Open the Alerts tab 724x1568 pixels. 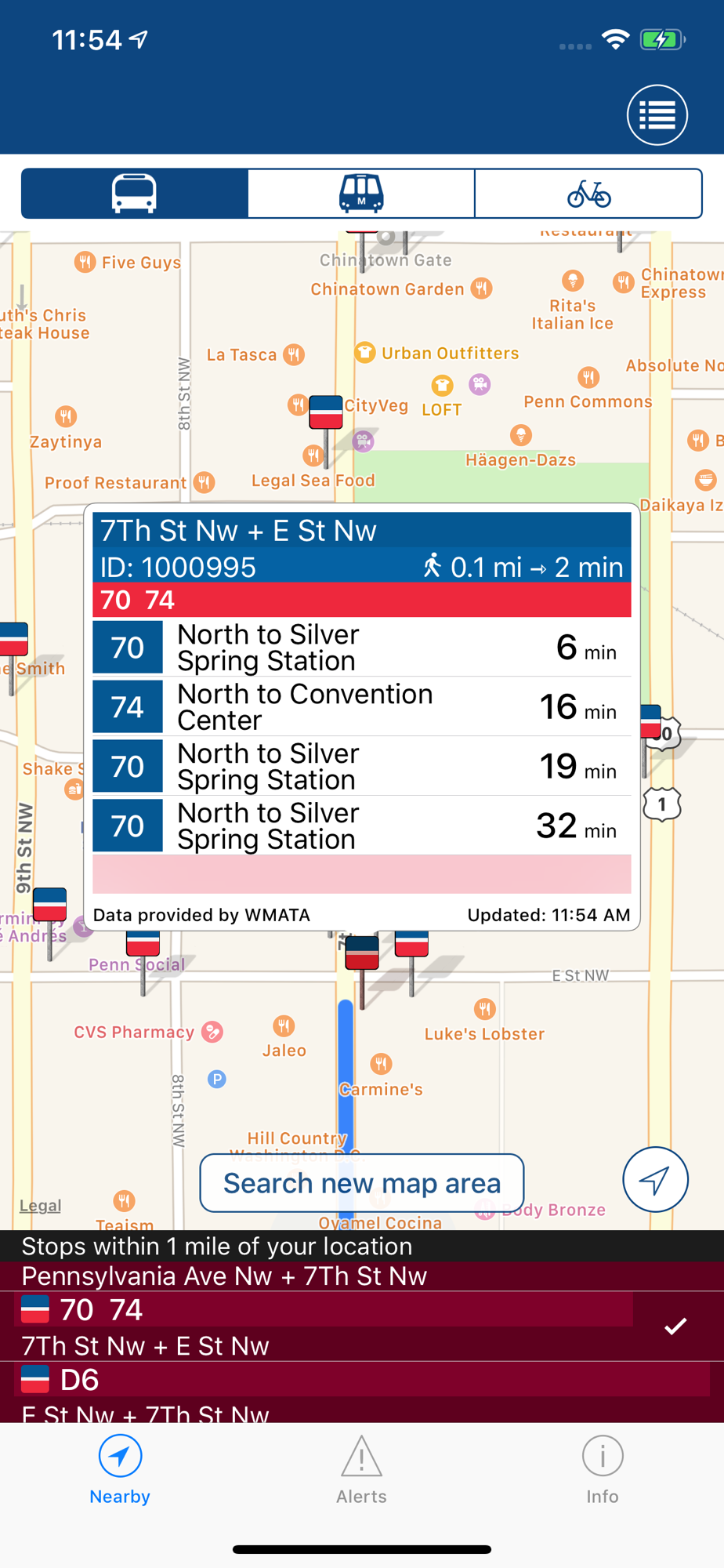coord(361,1472)
